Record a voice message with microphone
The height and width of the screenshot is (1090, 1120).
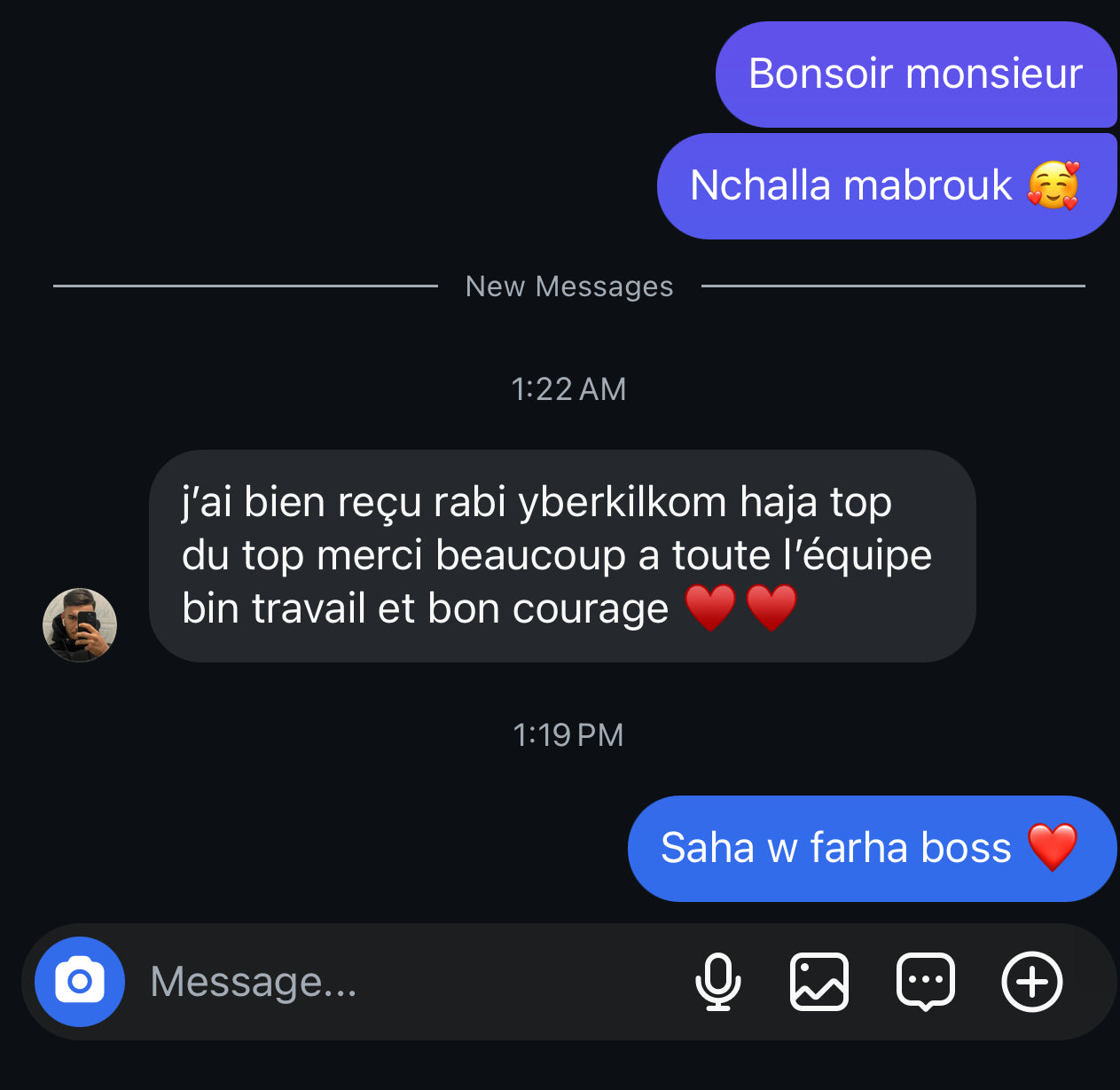click(x=717, y=982)
